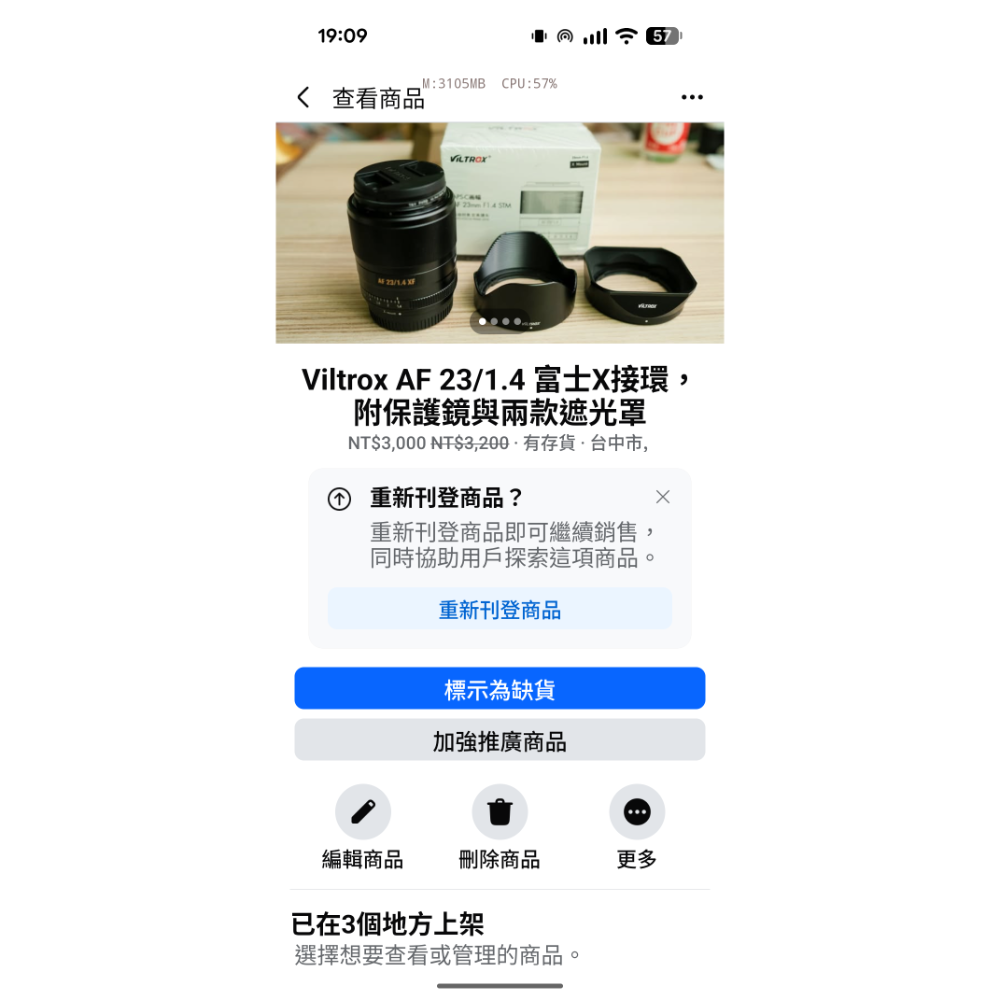
Task: Tap the 重新刊登商品 button
Action: tap(499, 609)
